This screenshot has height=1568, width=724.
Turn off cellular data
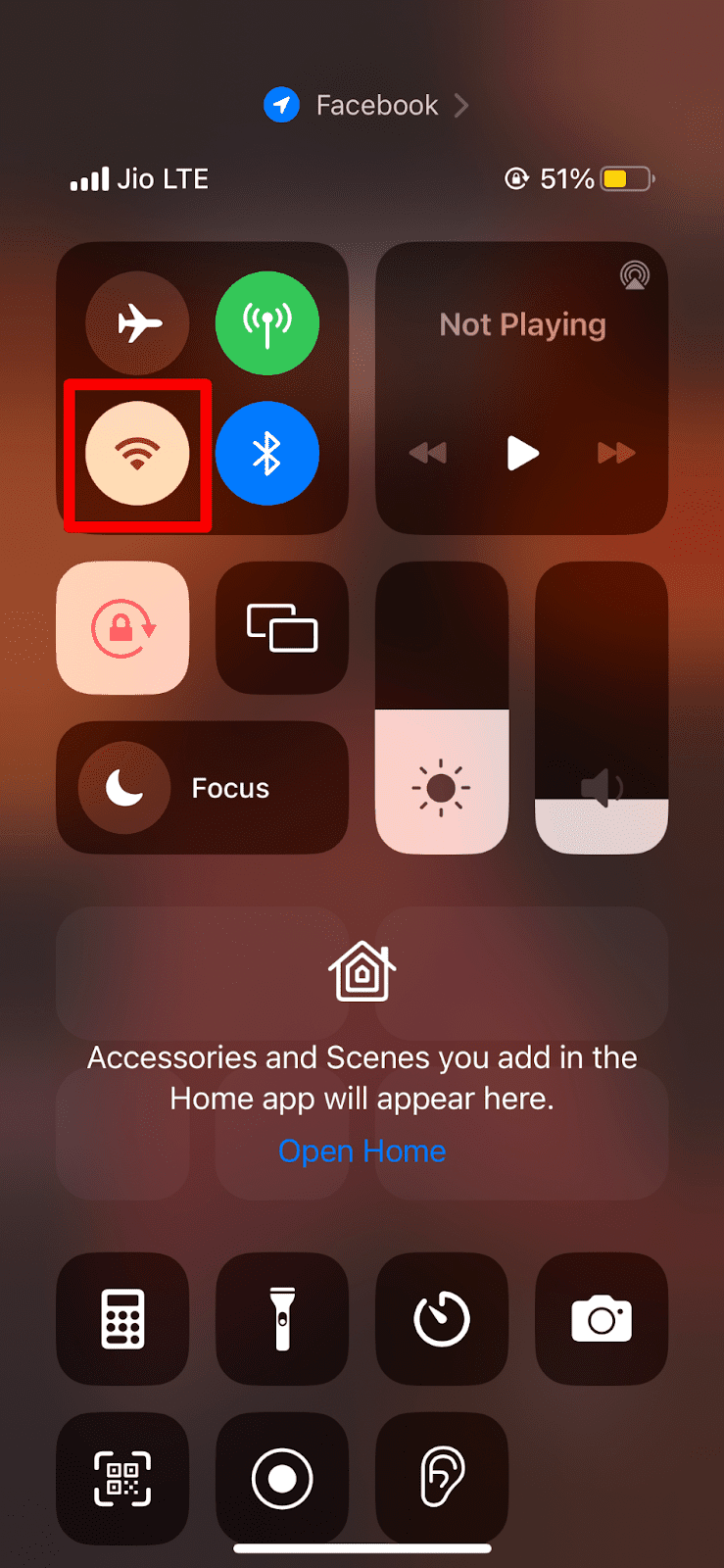point(267,322)
